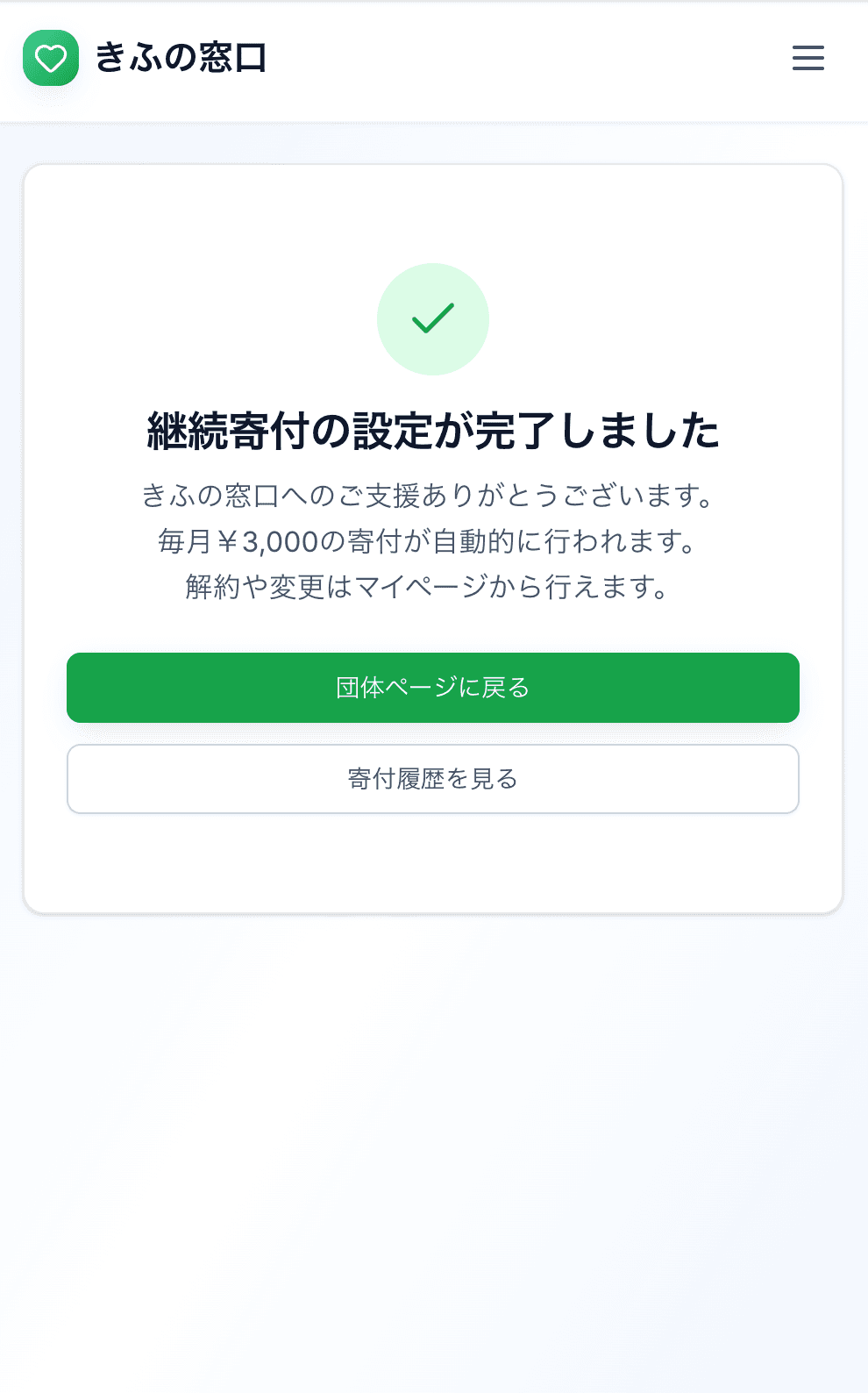This screenshot has width=868, height=1393.
Task: Open the hamburger menu
Action: (808, 58)
